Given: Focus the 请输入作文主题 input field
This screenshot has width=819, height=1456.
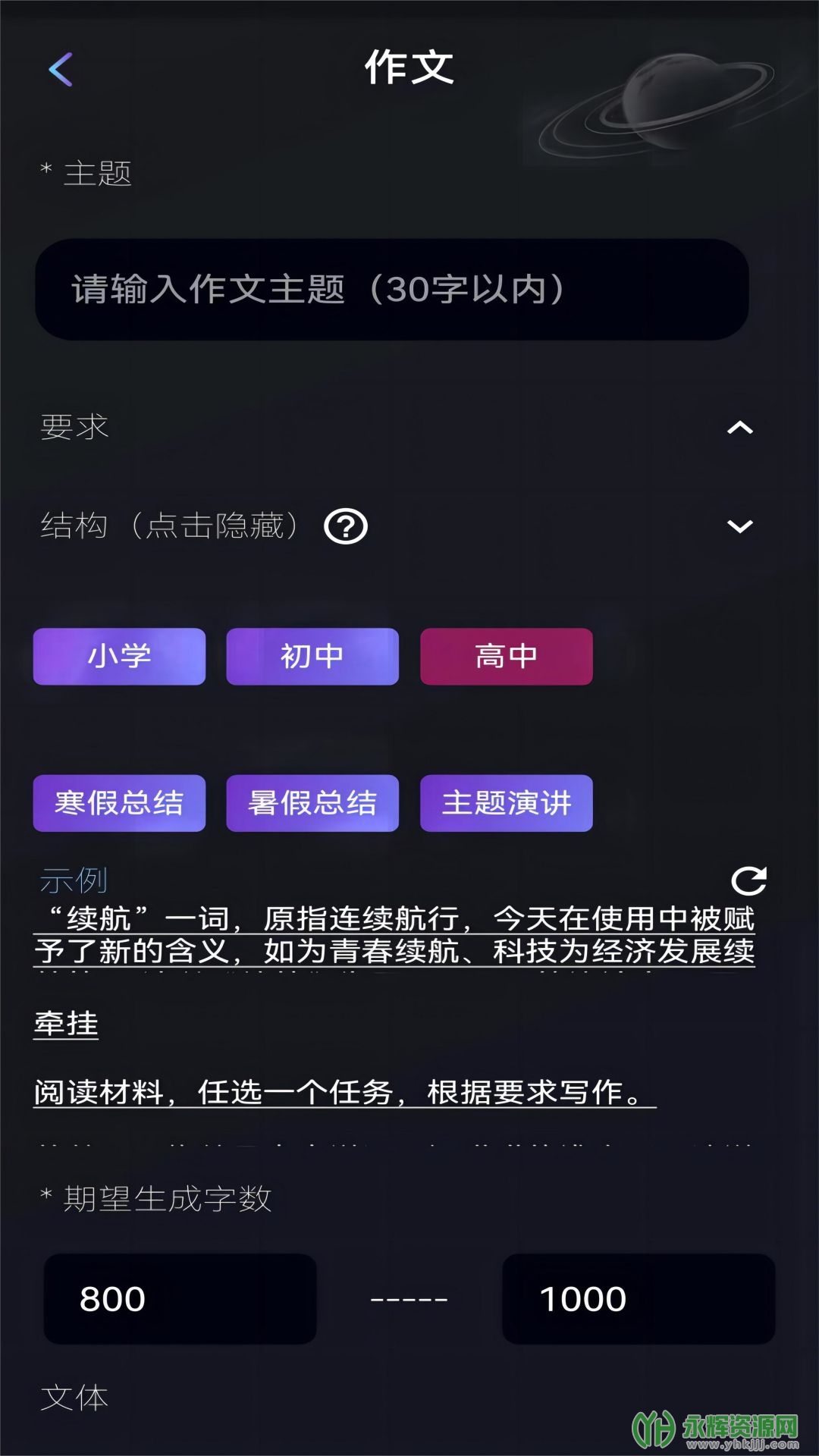Looking at the screenshot, I should 391,289.
